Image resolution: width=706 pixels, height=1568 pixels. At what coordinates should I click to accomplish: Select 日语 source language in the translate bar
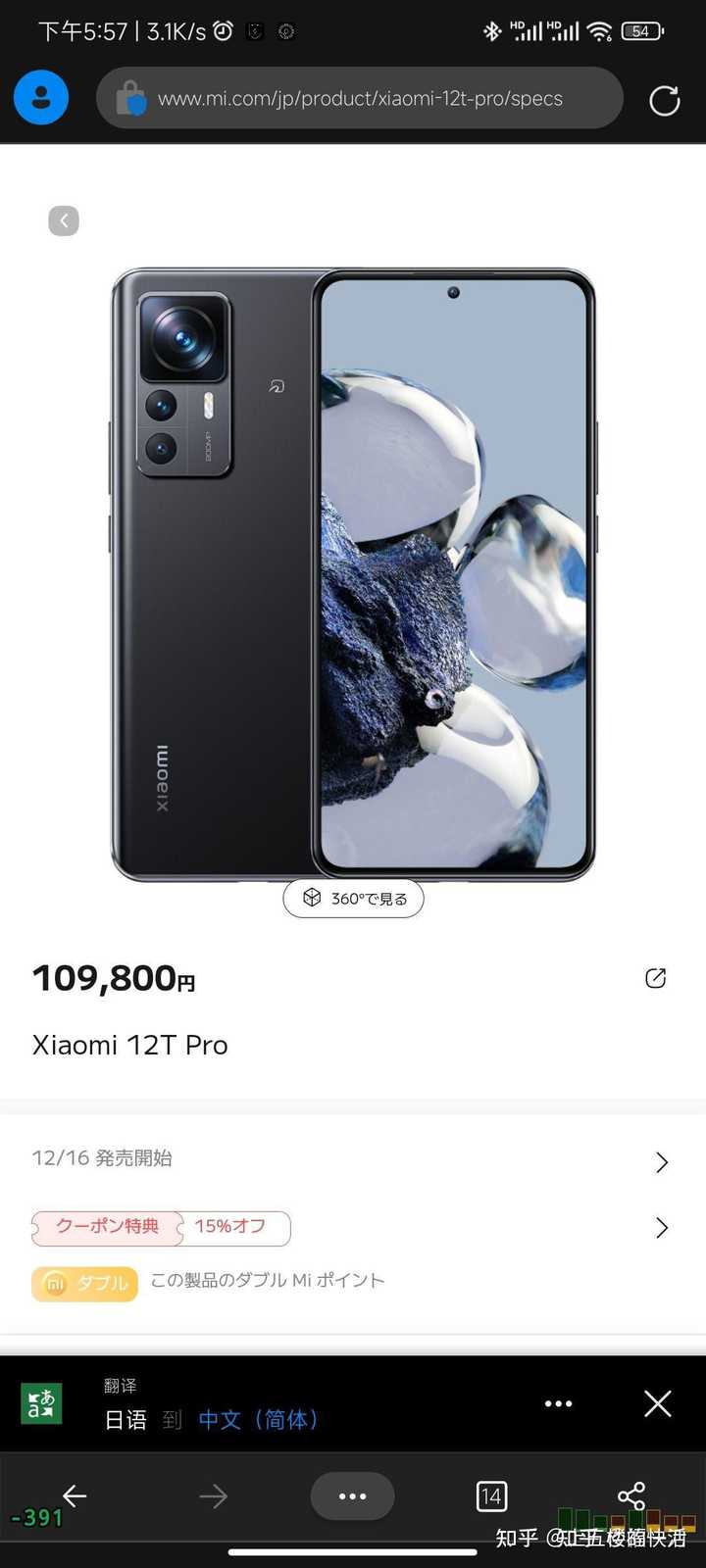click(126, 1420)
